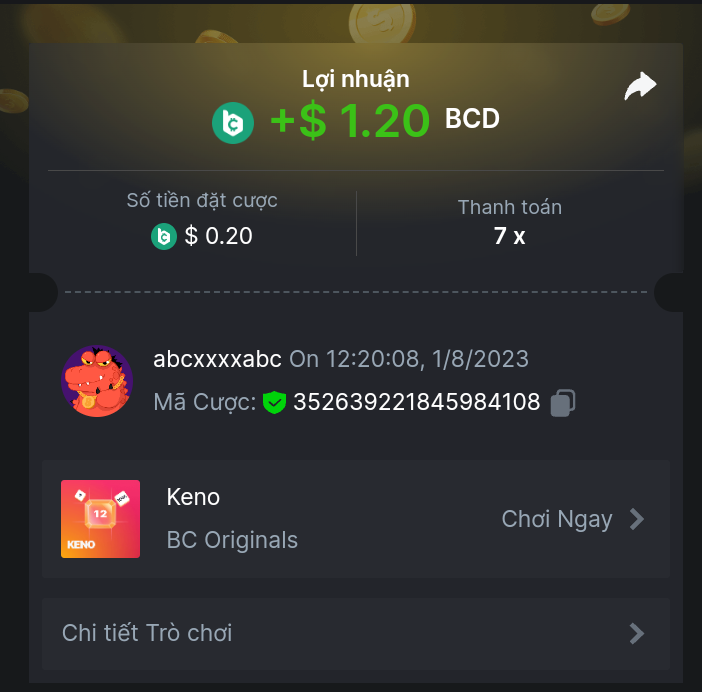Open abcxxxxabc's profile avatar
The height and width of the screenshot is (692, 702).
pyautogui.click(x=97, y=381)
